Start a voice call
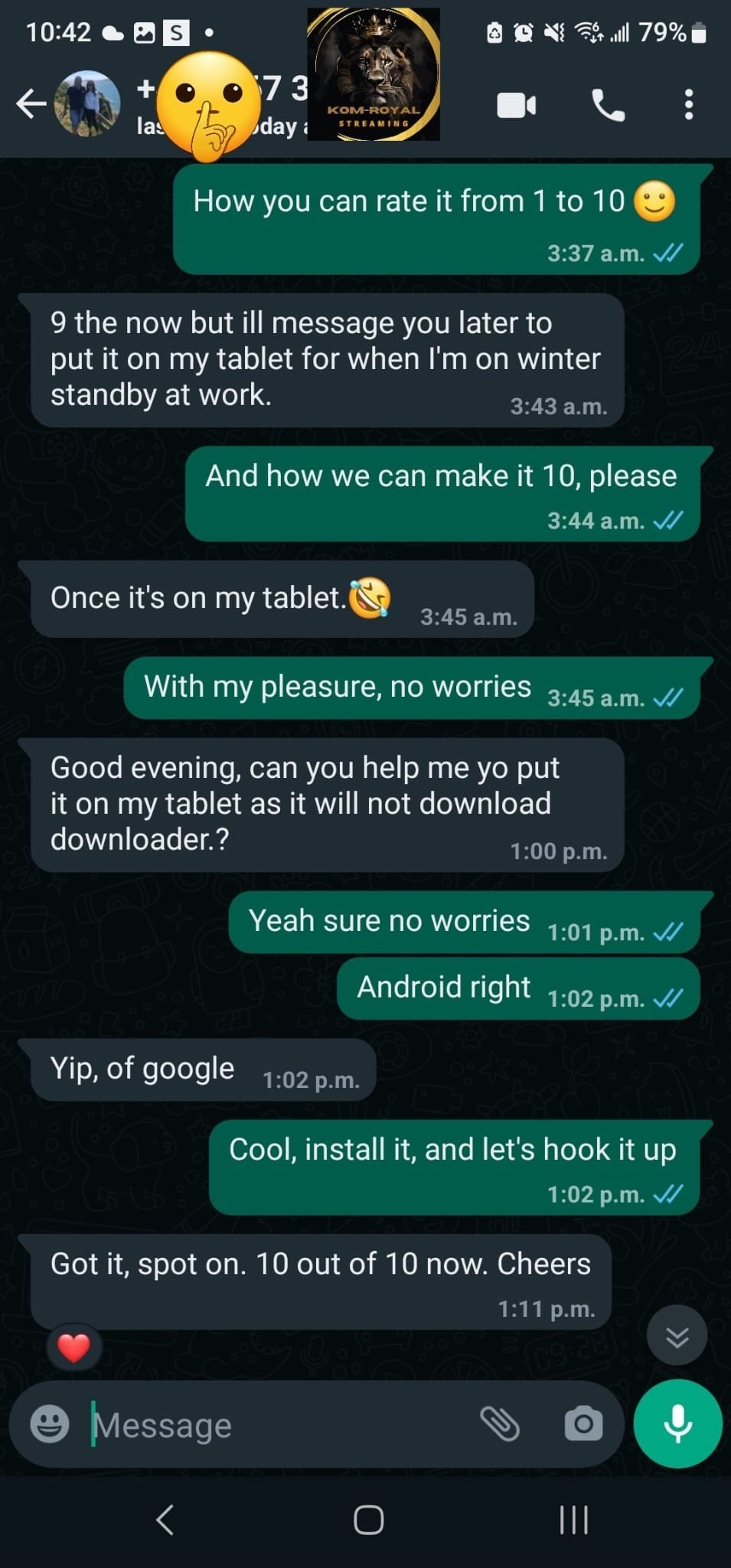The width and height of the screenshot is (731, 1568). click(x=609, y=105)
